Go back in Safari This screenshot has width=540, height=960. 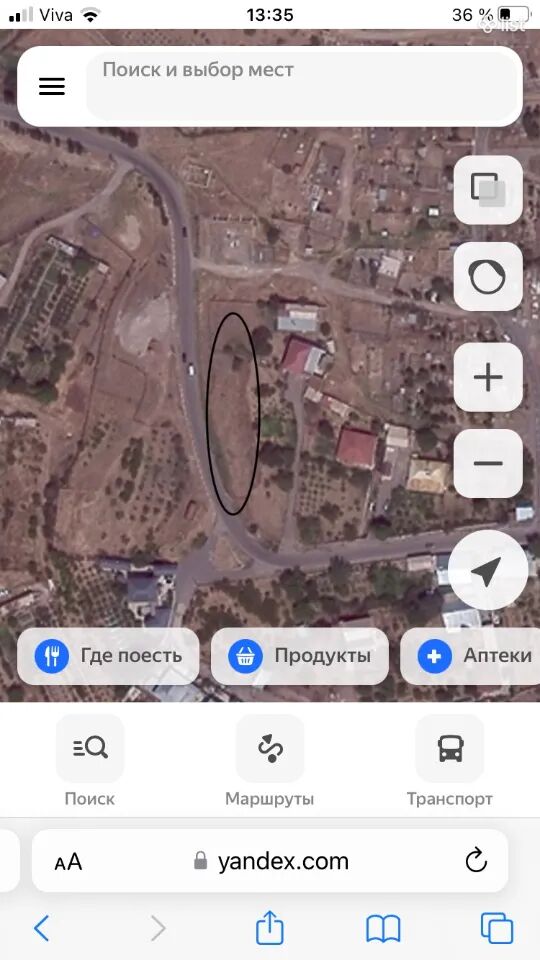point(42,928)
